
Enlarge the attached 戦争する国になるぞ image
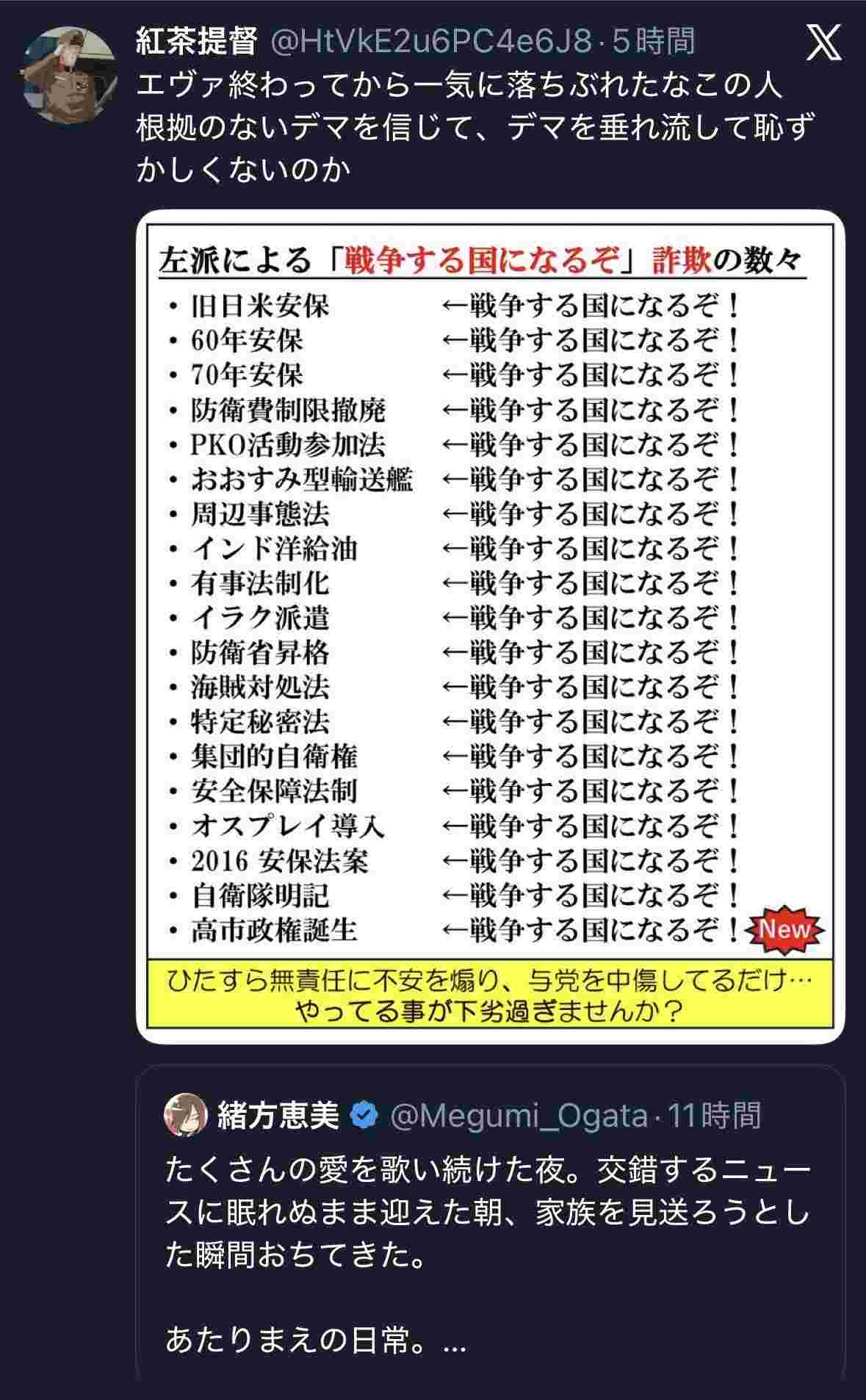click(x=490, y=627)
